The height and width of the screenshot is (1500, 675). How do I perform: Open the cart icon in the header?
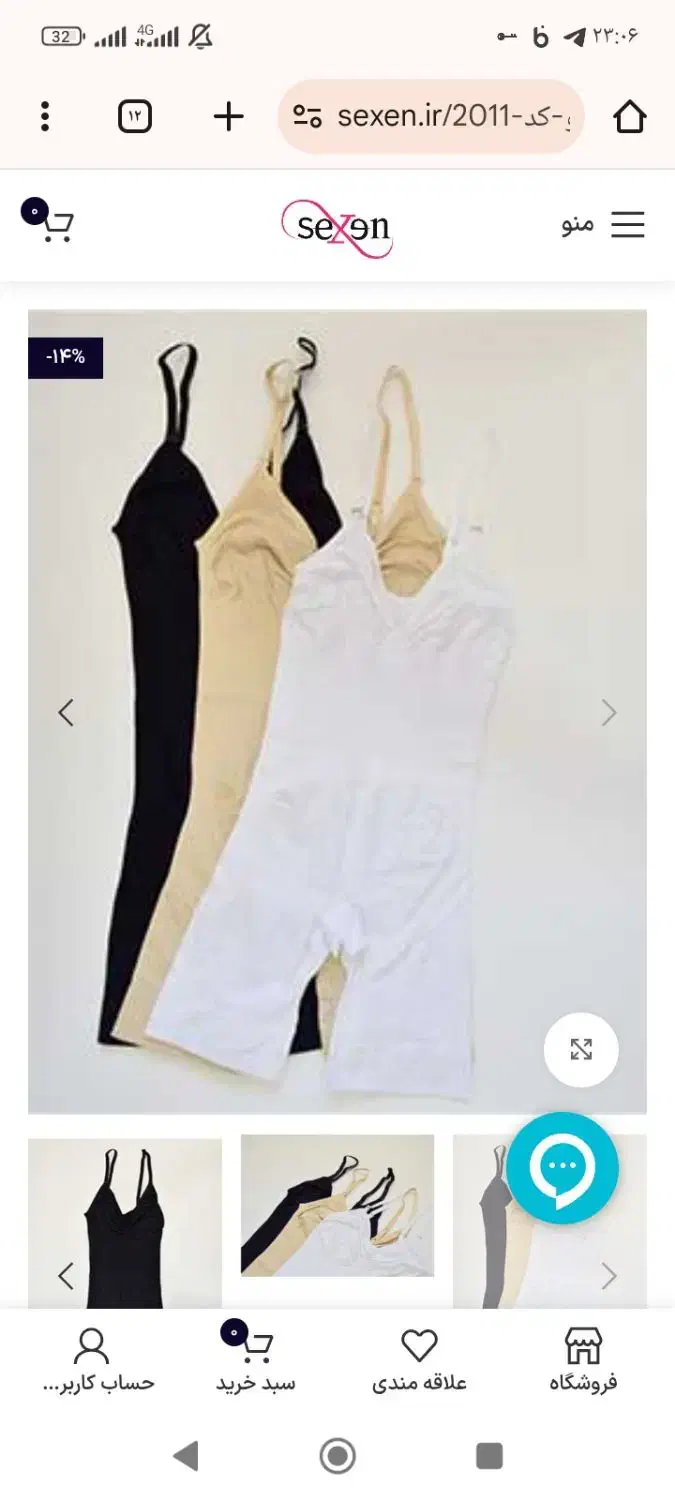point(52,225)
